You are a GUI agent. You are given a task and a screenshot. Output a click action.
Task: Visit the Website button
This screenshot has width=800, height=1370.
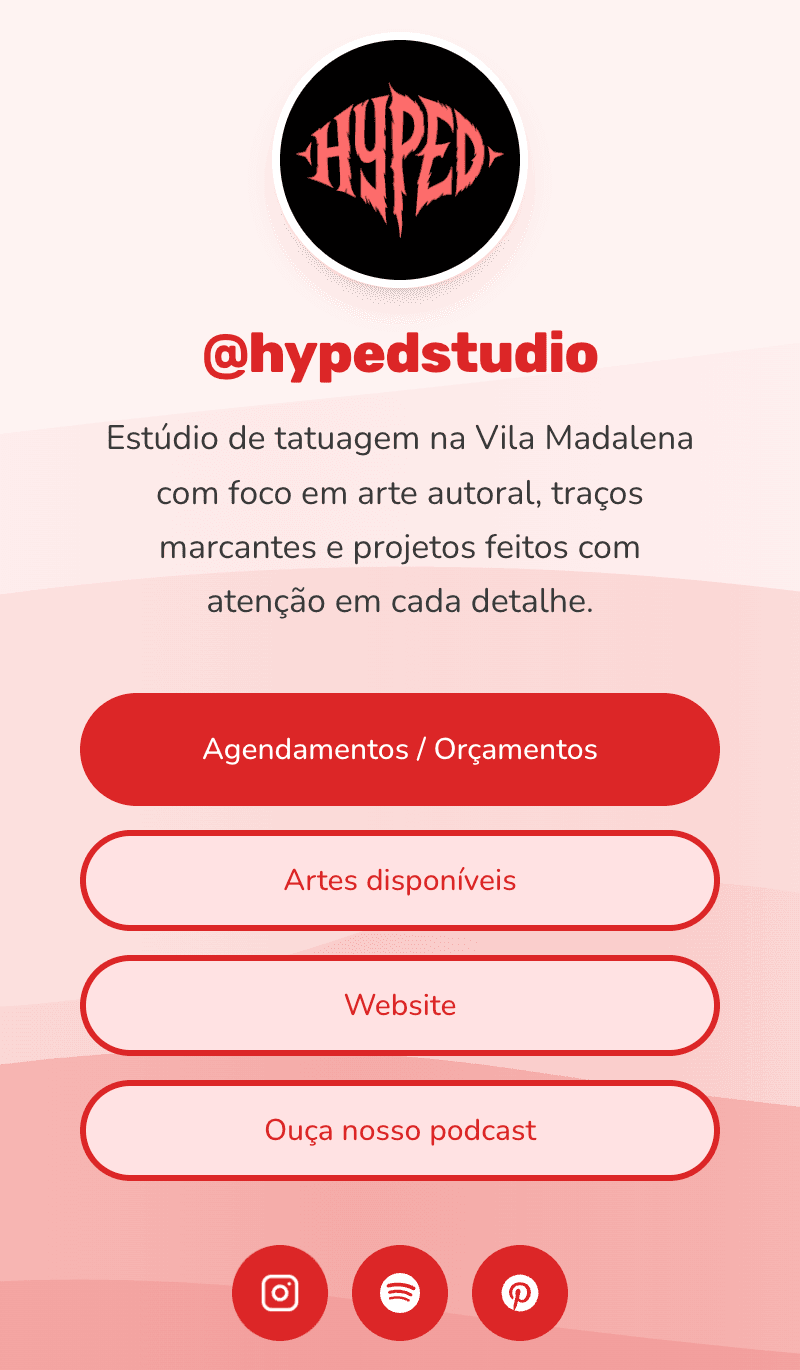pyautogui.click(x=400, y=1005)
